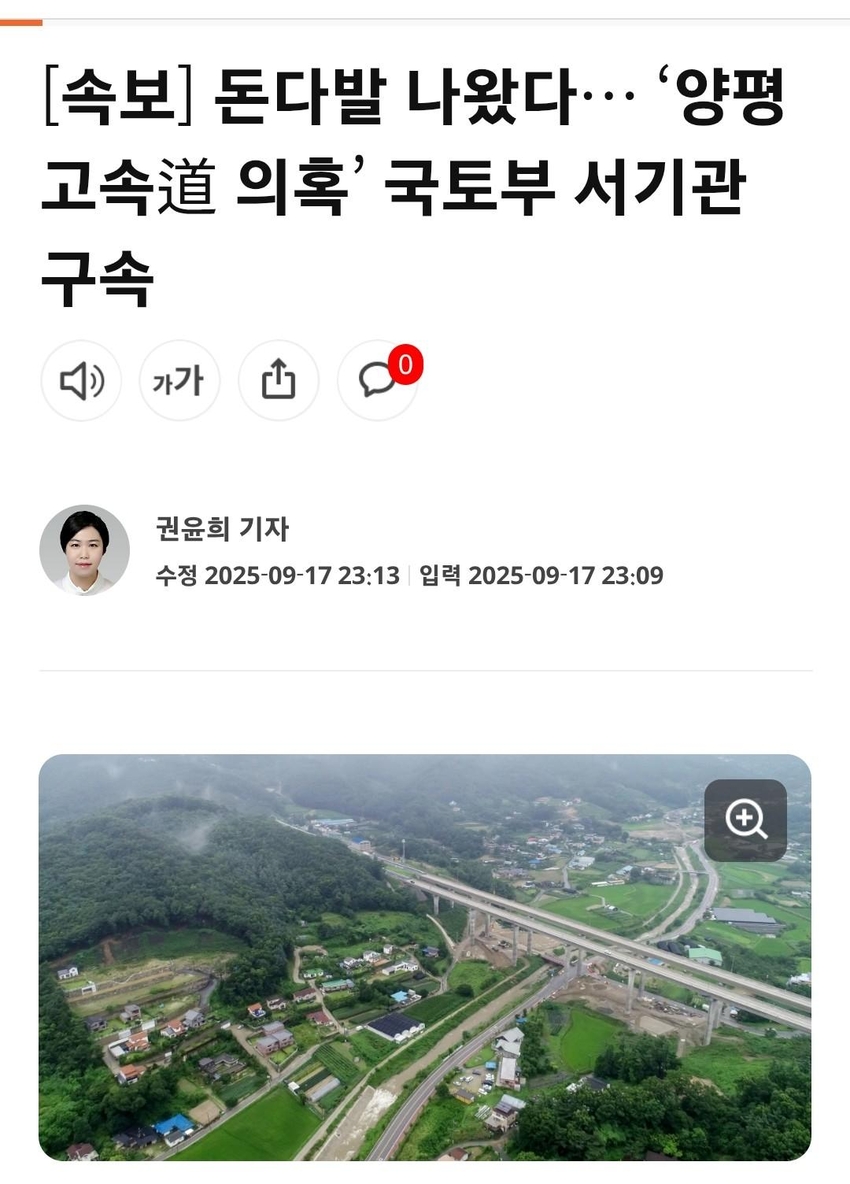Share this news article
This screenshot has height=1184, width=850.
278,381
